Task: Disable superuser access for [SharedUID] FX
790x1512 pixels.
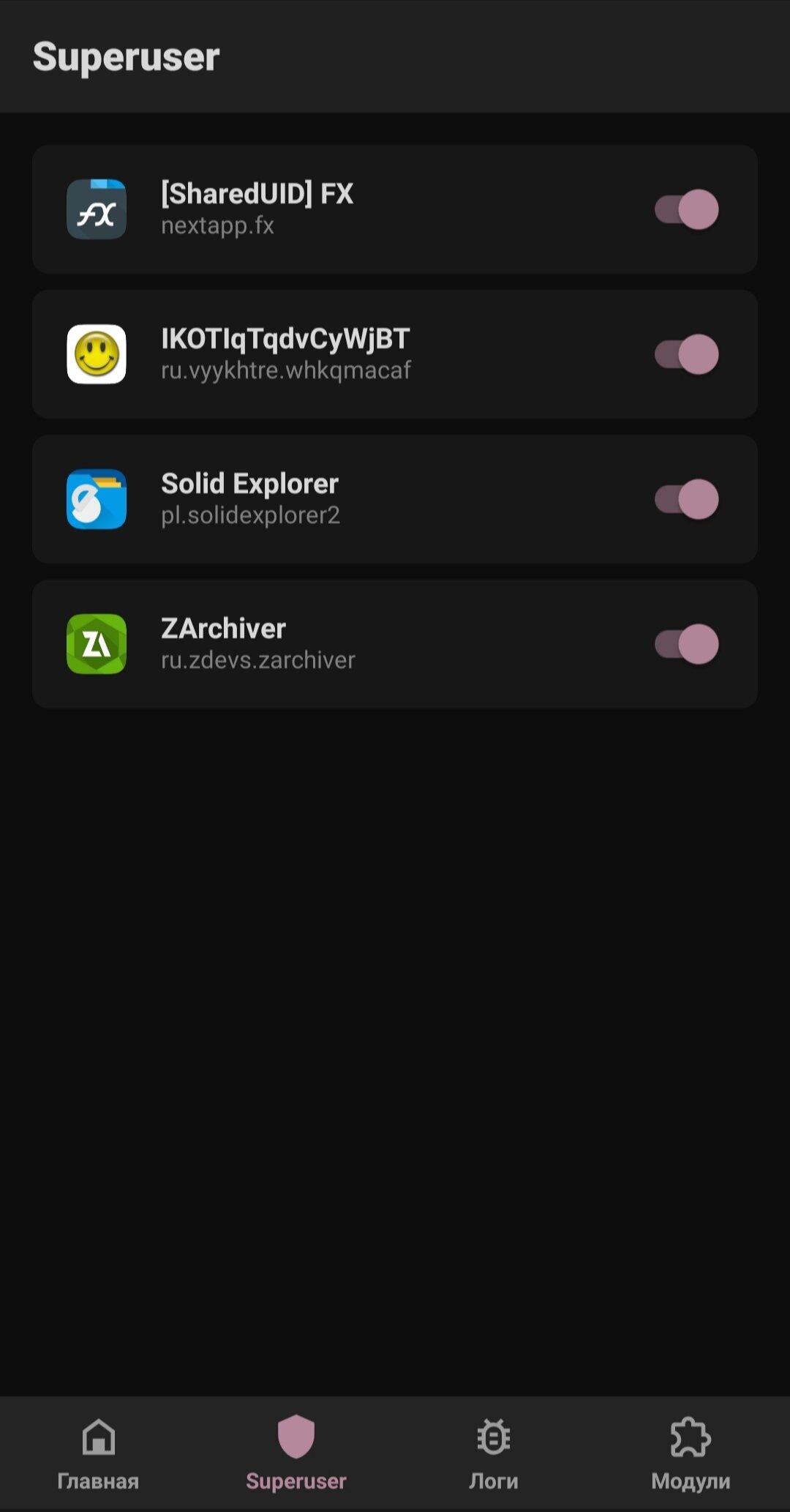Action: 686,209
